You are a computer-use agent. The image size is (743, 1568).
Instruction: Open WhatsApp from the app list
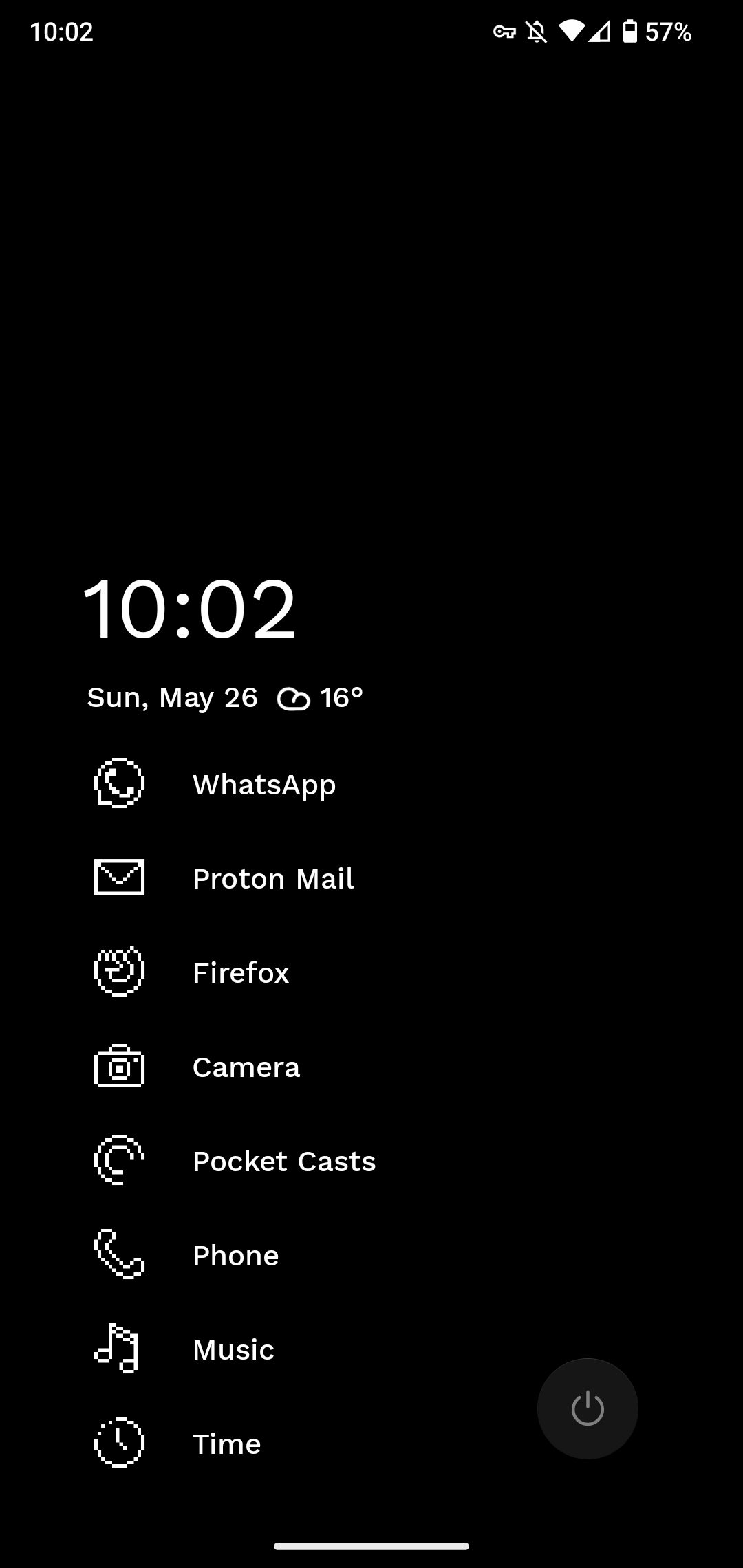263,785
